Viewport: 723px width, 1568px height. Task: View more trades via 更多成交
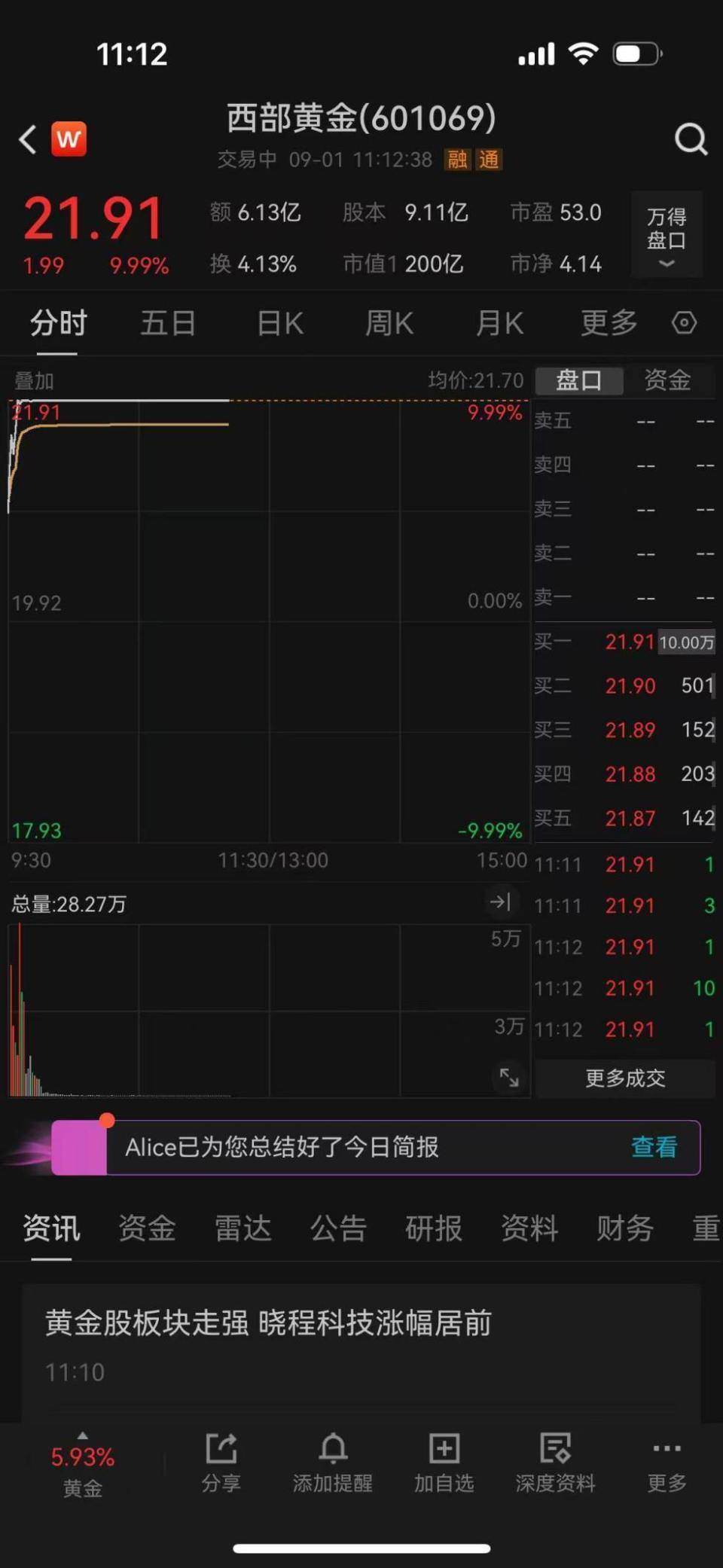pyautogui.click(x=624, y=1078)
